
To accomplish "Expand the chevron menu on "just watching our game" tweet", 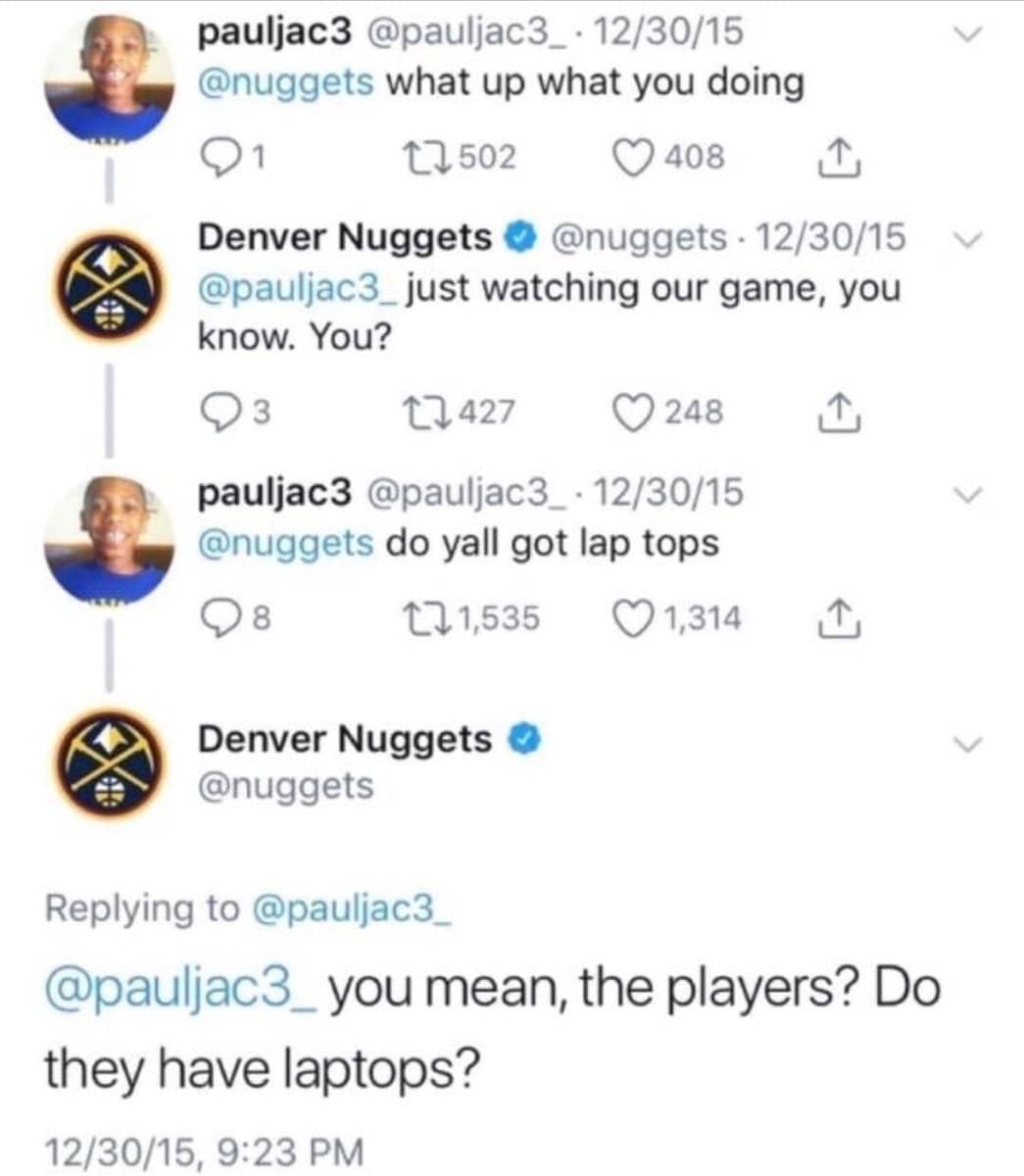I will pyautogui.click(x=967, y=238).
